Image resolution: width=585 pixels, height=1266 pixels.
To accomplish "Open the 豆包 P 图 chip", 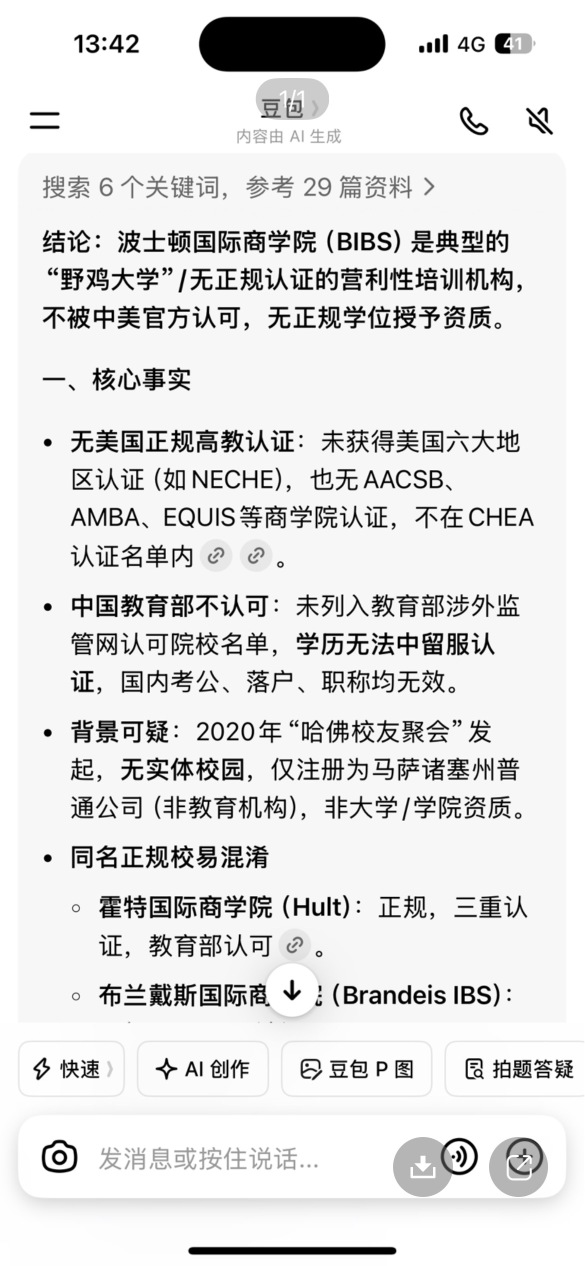I will click(x=357, y=1069).
